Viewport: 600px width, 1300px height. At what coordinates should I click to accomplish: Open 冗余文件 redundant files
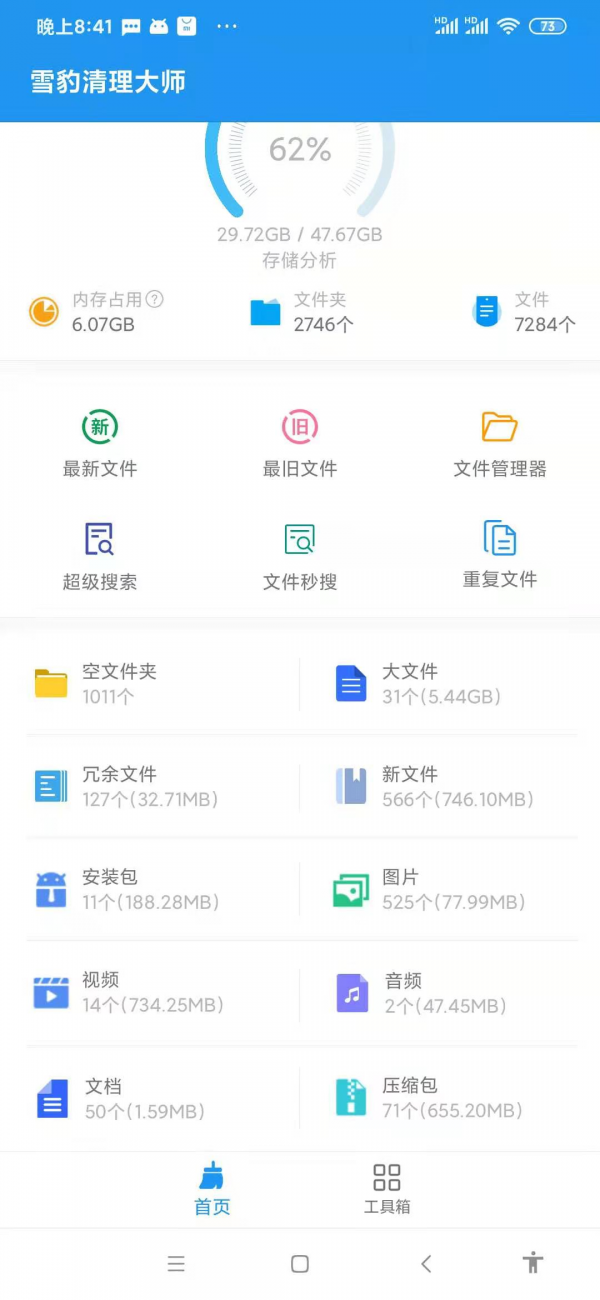tap(162, 787)
